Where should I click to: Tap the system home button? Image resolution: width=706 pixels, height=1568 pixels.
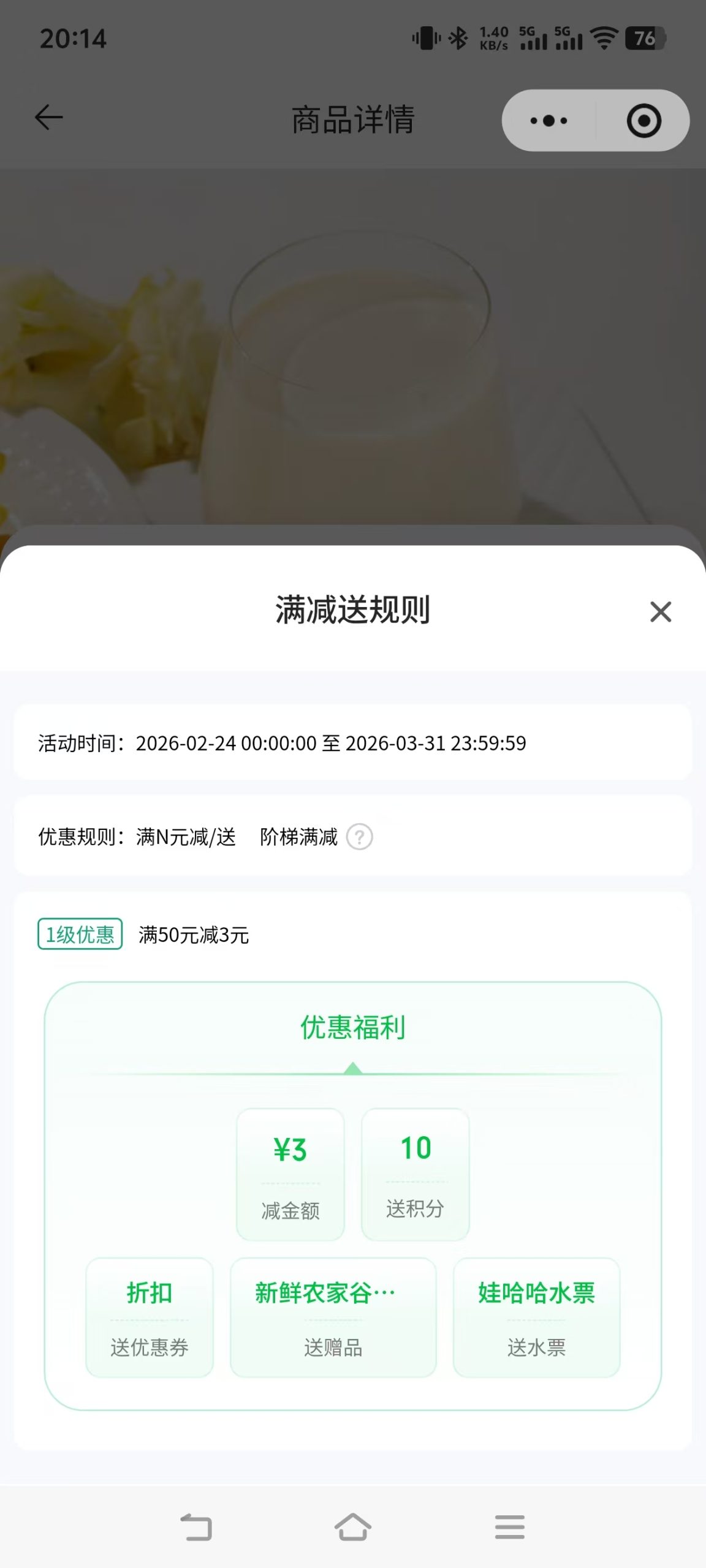(353, 1527)
